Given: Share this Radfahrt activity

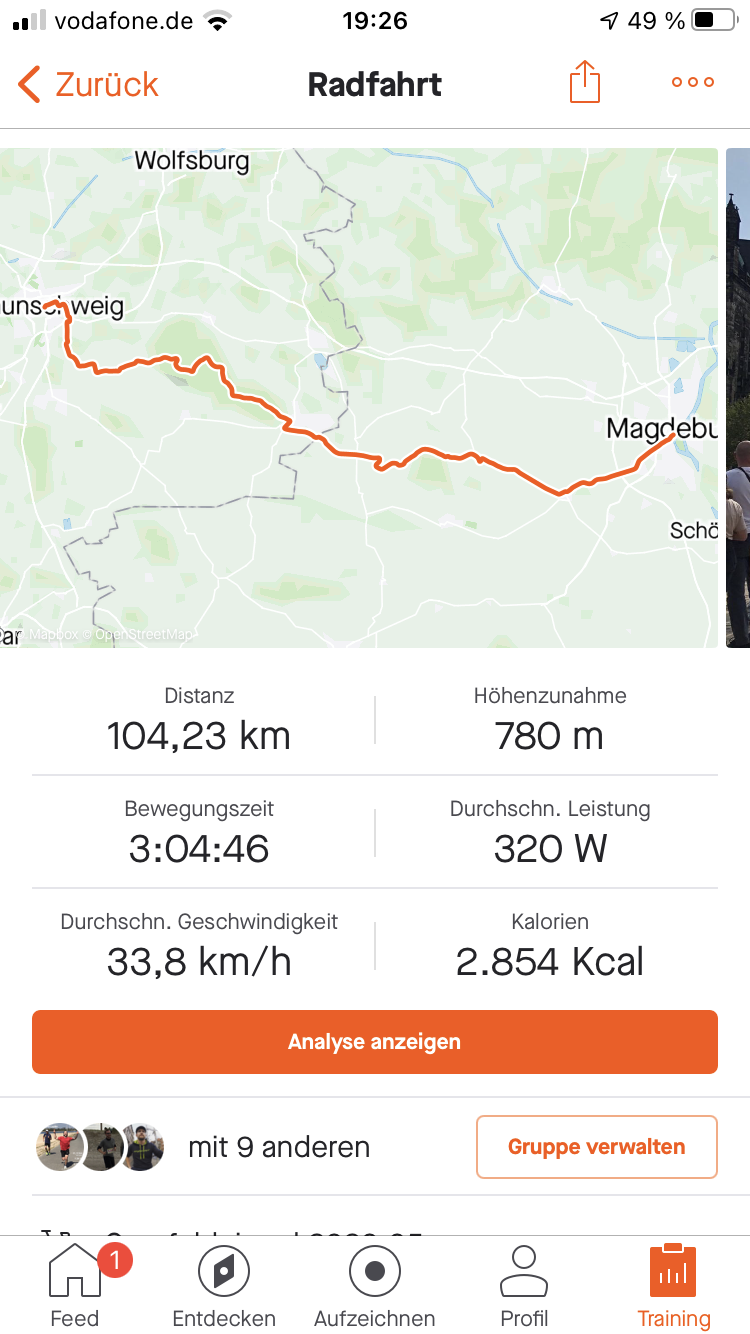Looking at the screenshot, I should click(x=585, y=83).
